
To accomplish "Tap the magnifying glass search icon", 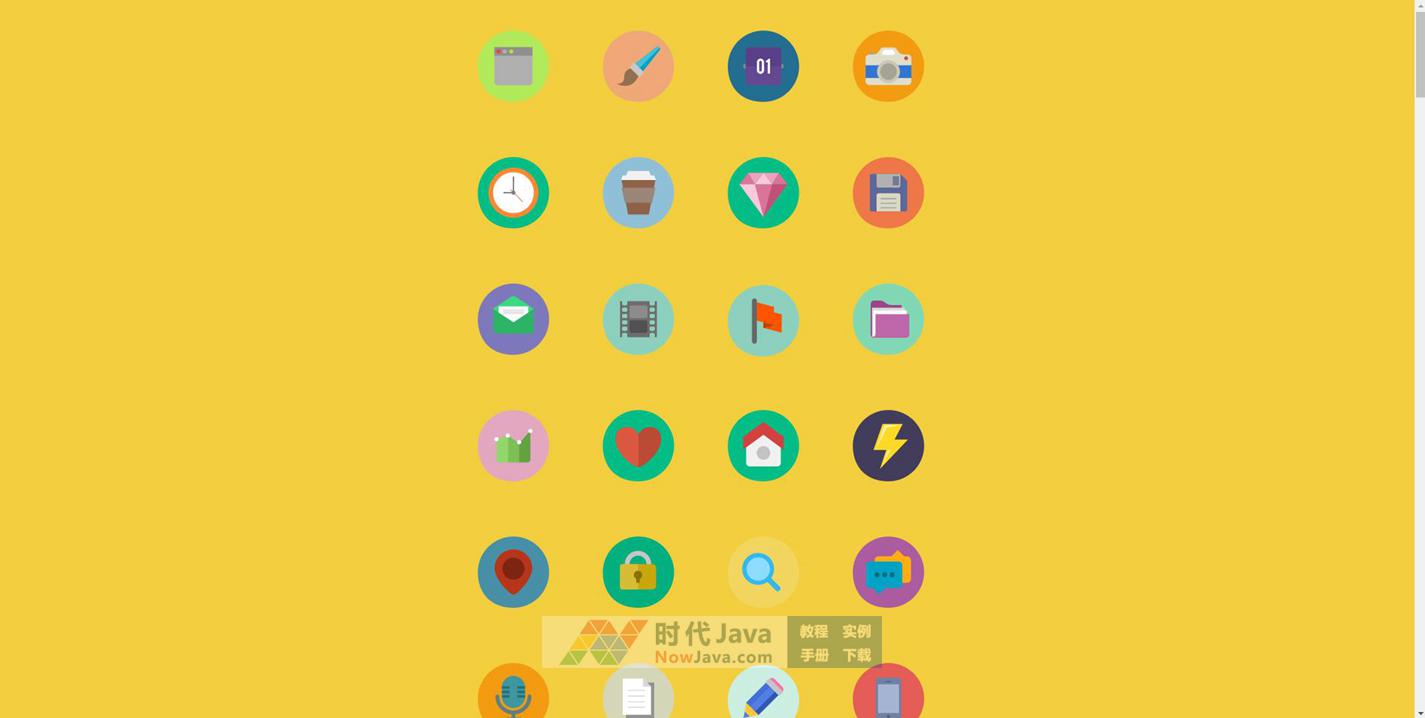I will pos(763,572).
